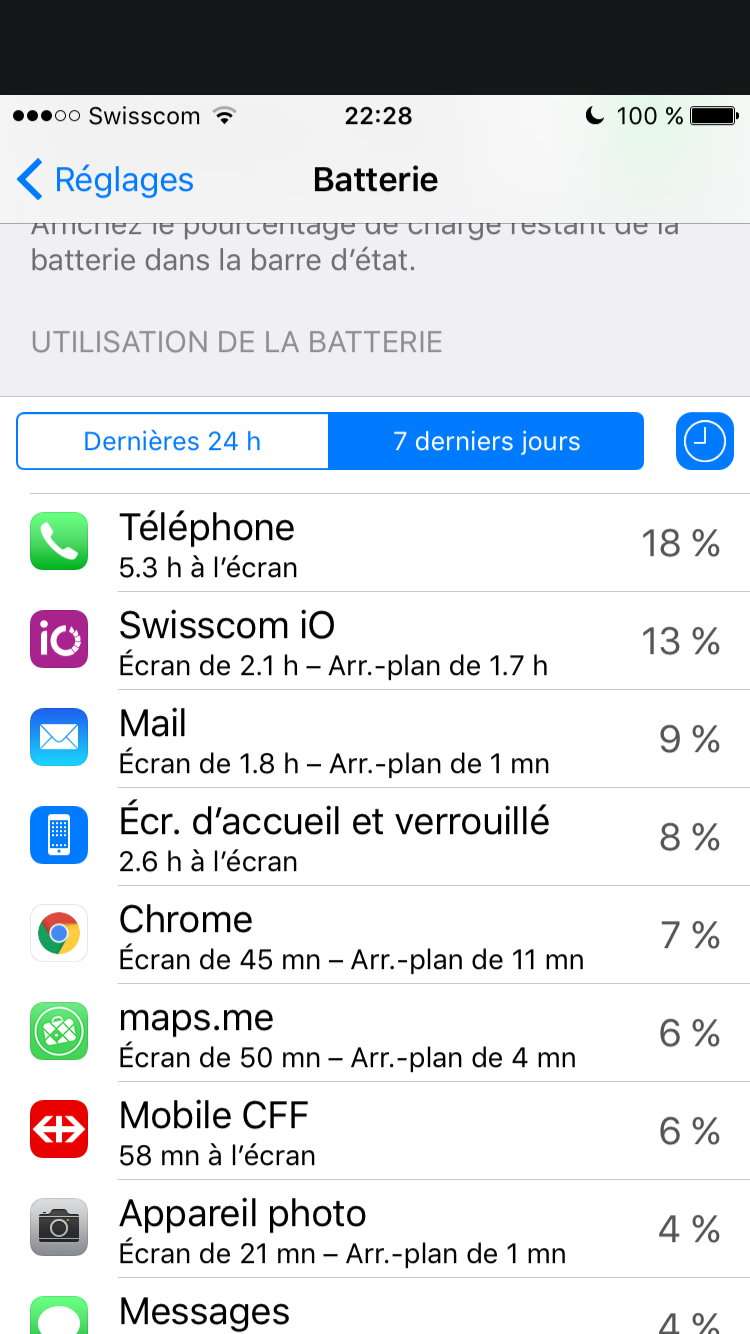Select Écr. d'accueil et verrouillé row
This screenshot has height=1334, width=750.
[x=375, y=837]
